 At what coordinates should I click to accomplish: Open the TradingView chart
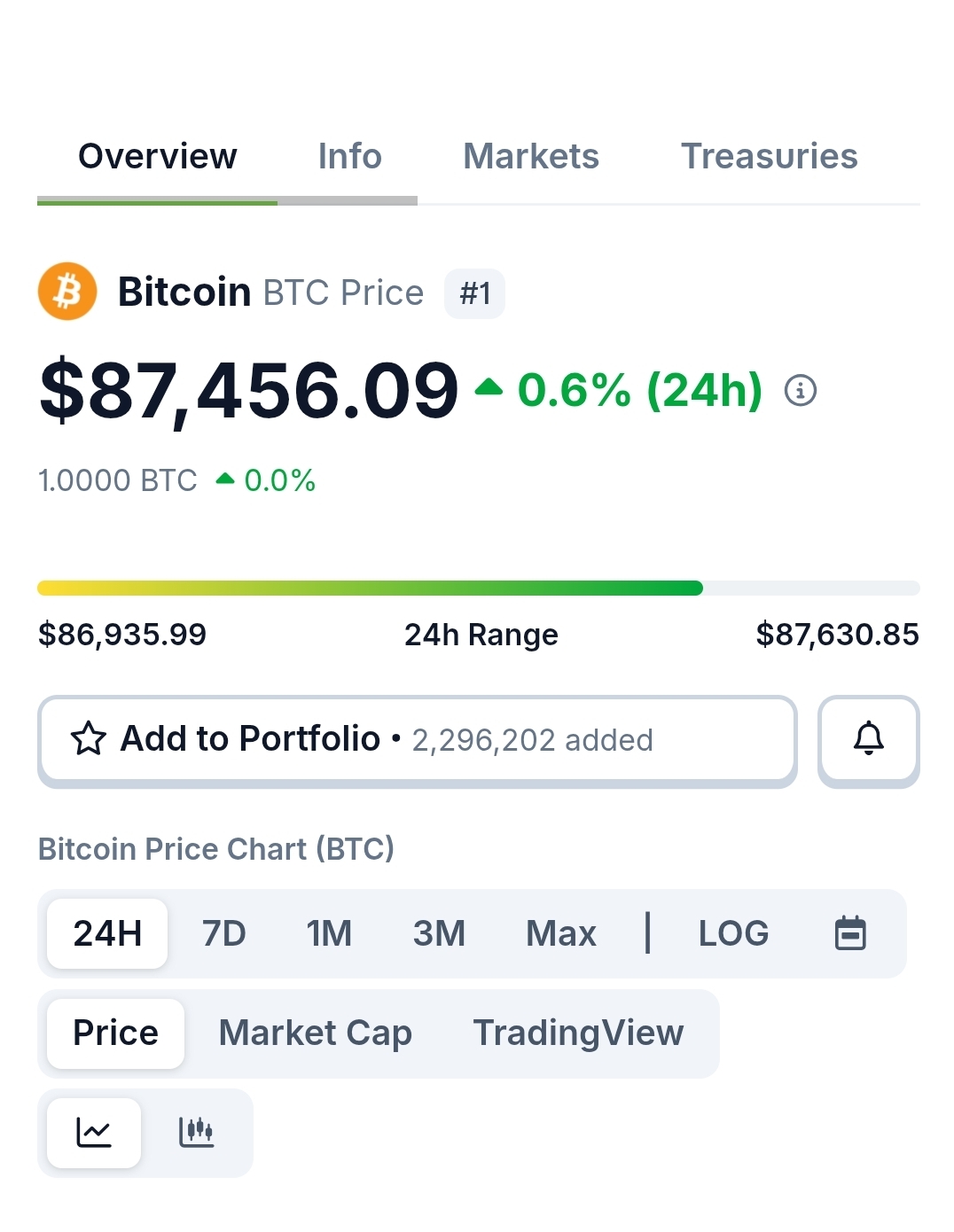coord(578,1033)
